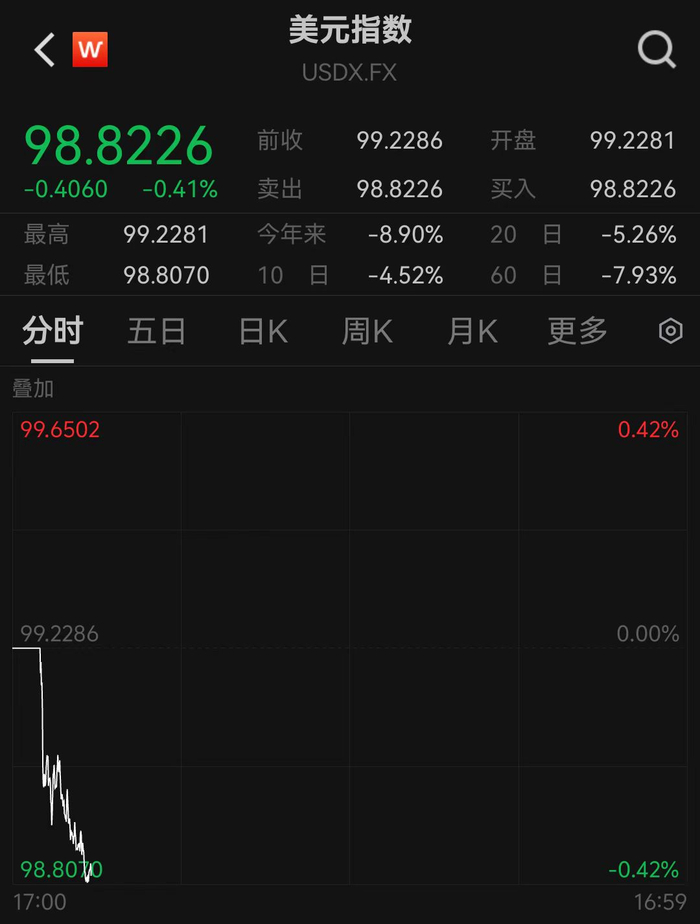Screen dimensions: 700x924
Task: Open the search magnifier icon
Action: [x=656, y=49]
